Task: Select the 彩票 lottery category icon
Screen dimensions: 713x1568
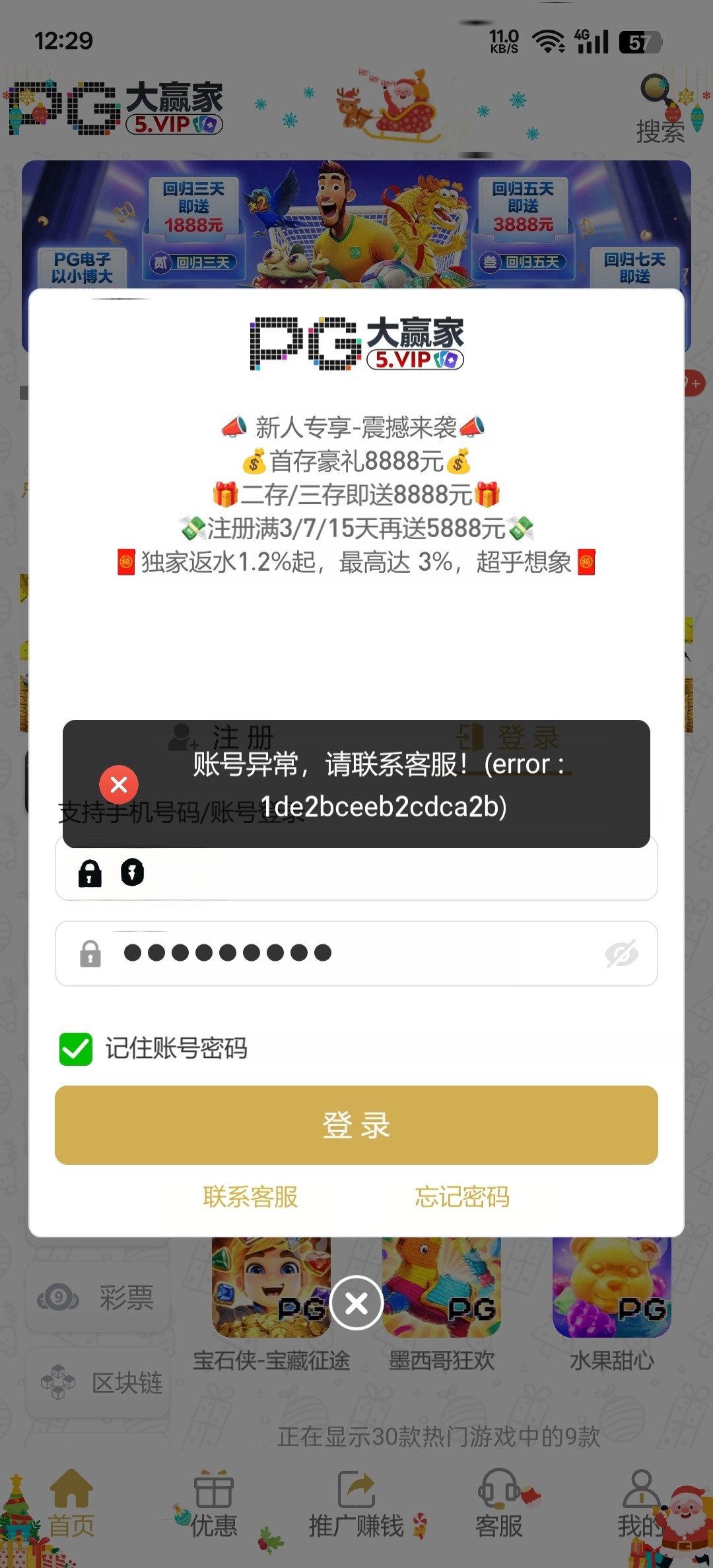Action: [59, 1297]
